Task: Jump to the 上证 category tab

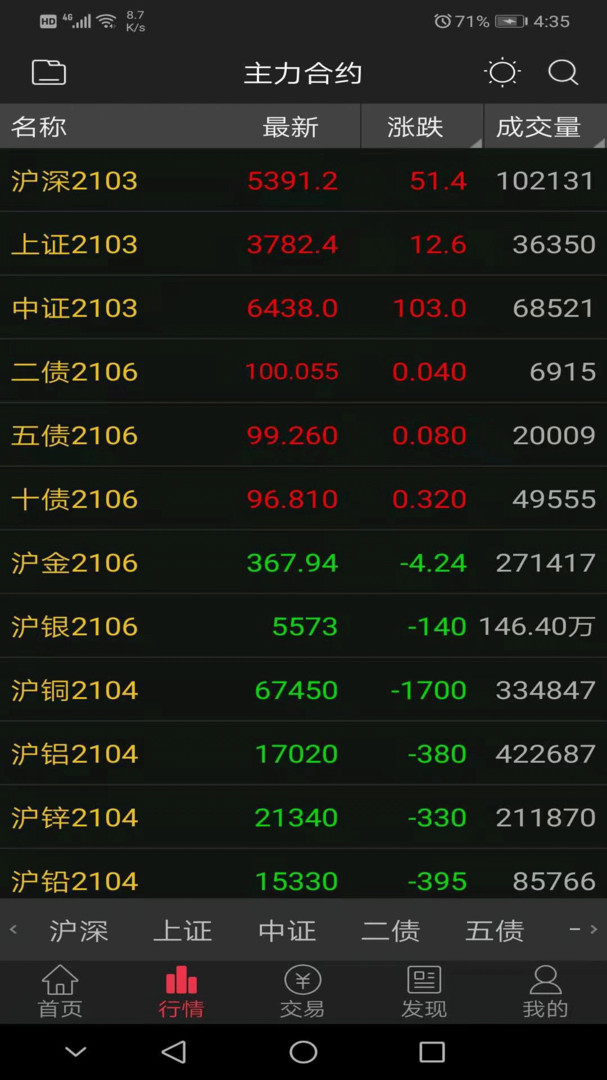Action: 182,931
